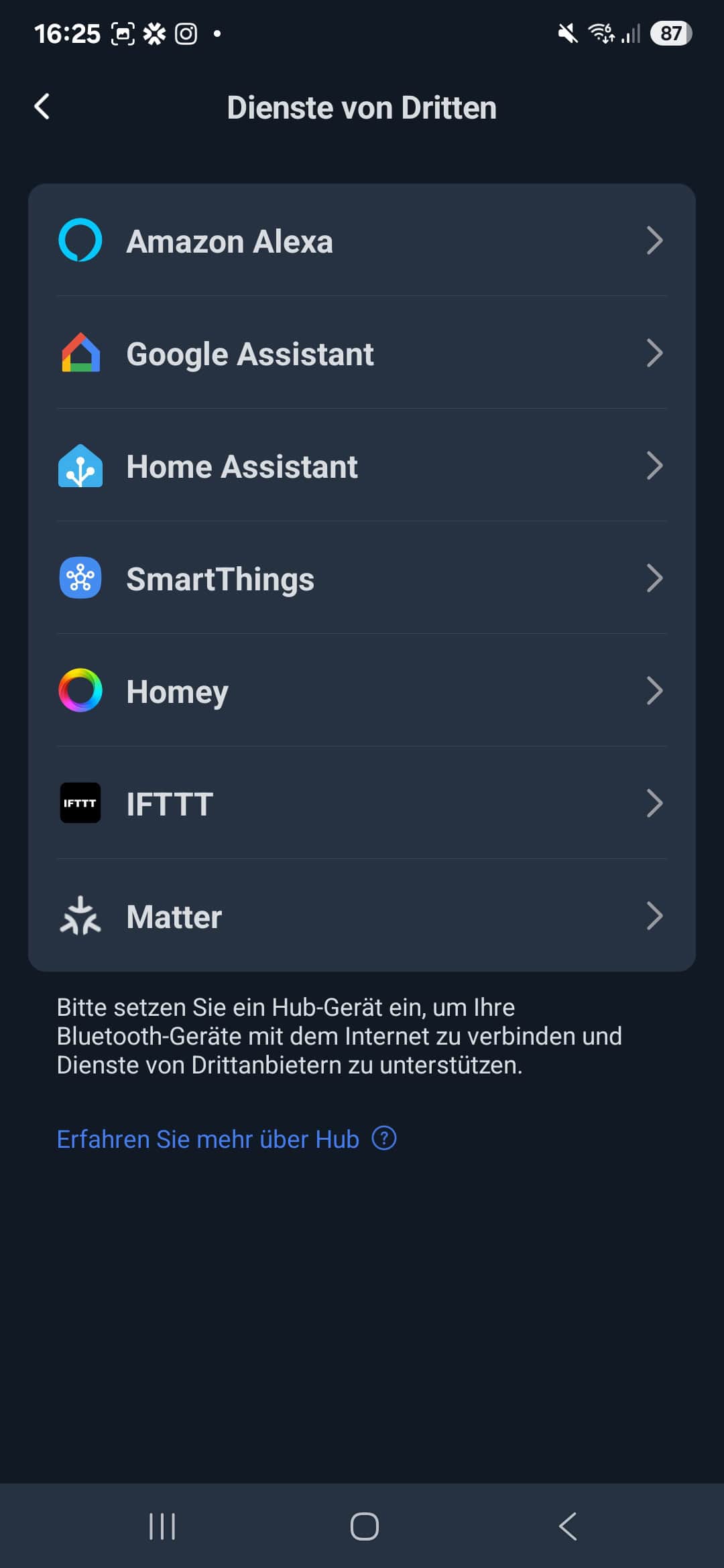This screenshot has width=724, height=1568.
Task: Select Home Assistant integration
Action: point(362,466)
